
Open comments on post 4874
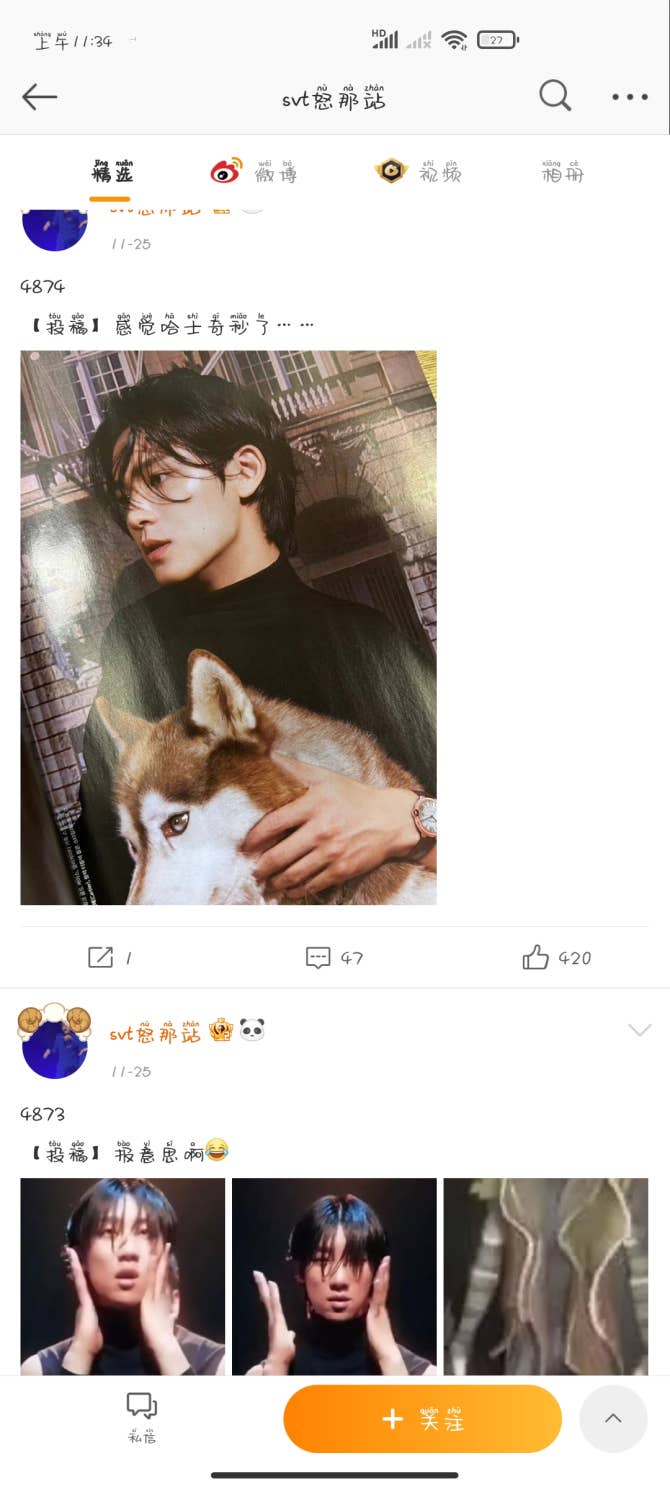click(x=334, y=957)
